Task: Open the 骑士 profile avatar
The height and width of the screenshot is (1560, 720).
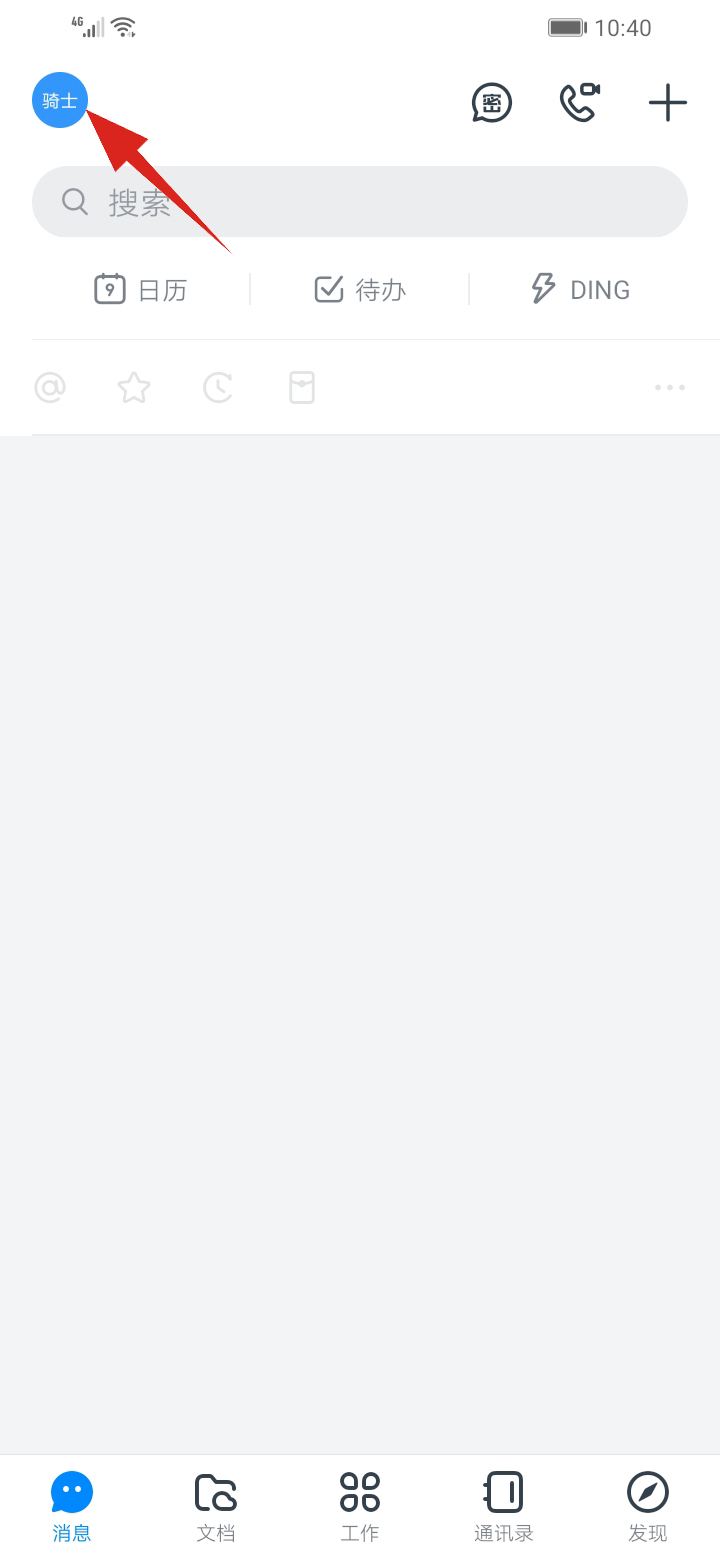Action: (x=60, y=100)
